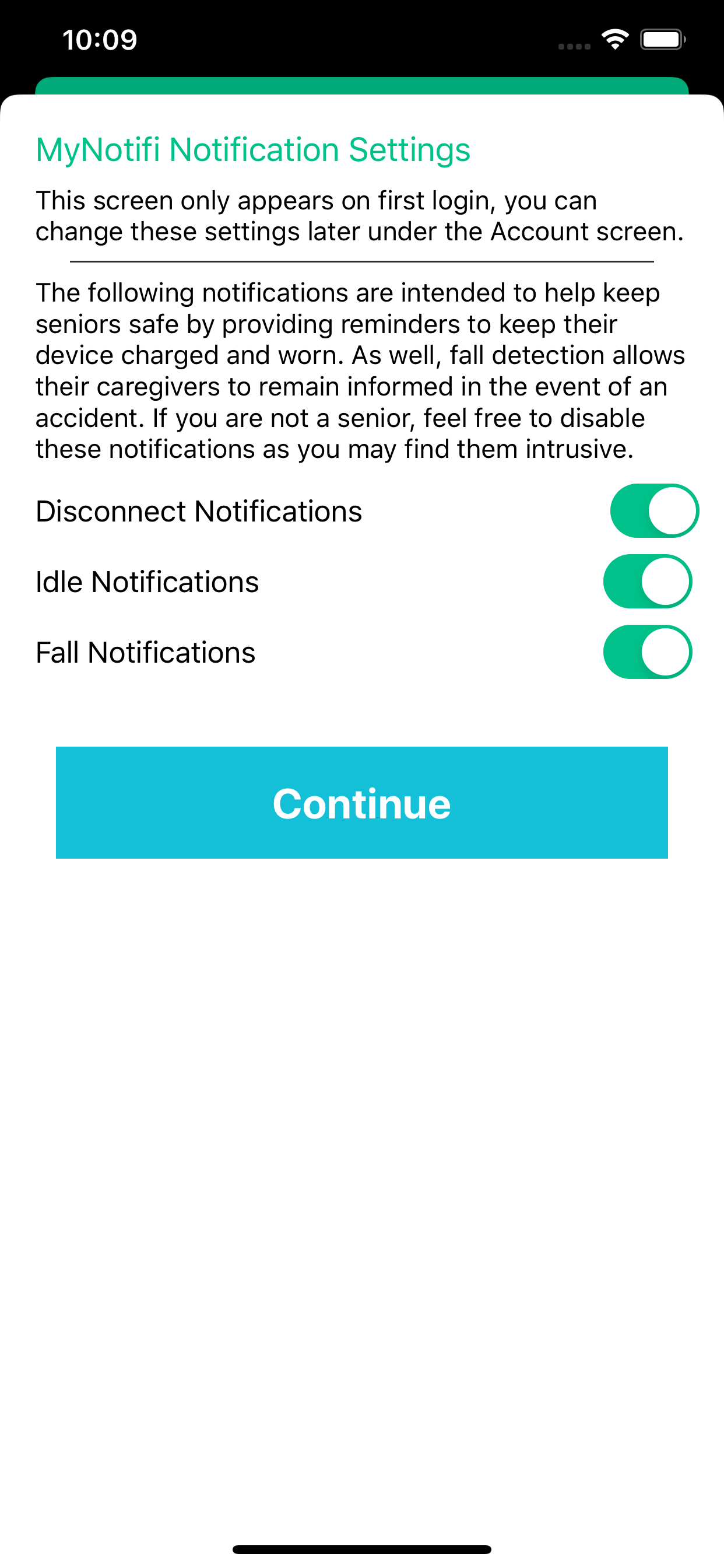
Task: Click the Fall Notifications label
Action: (x=145, y=652)
